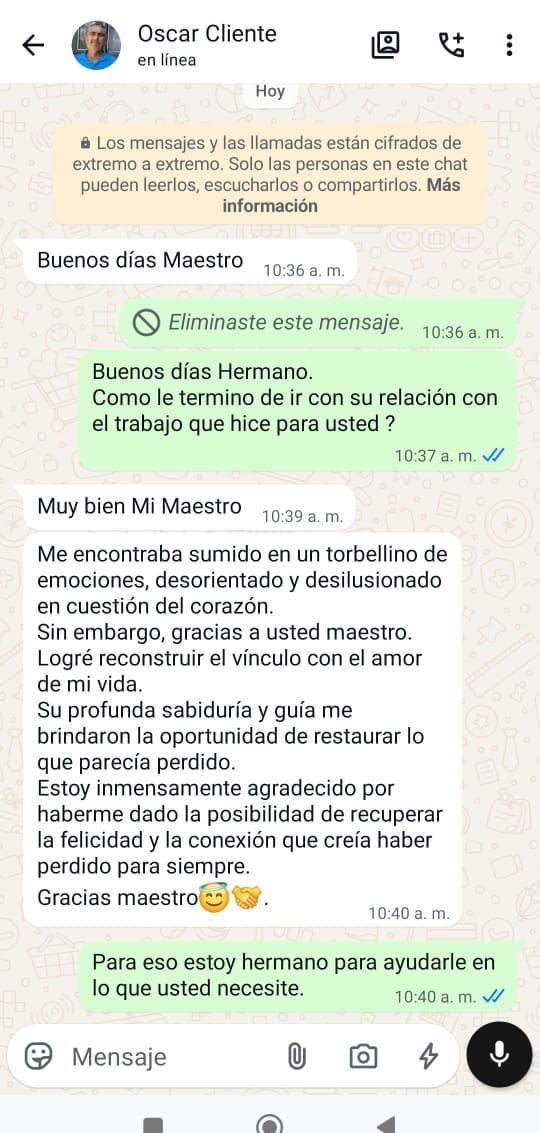Image resolution: width=540 pixels, height=1133 pixels.
Task: Tap the microphone voice message button
Action: point(499,1054)
